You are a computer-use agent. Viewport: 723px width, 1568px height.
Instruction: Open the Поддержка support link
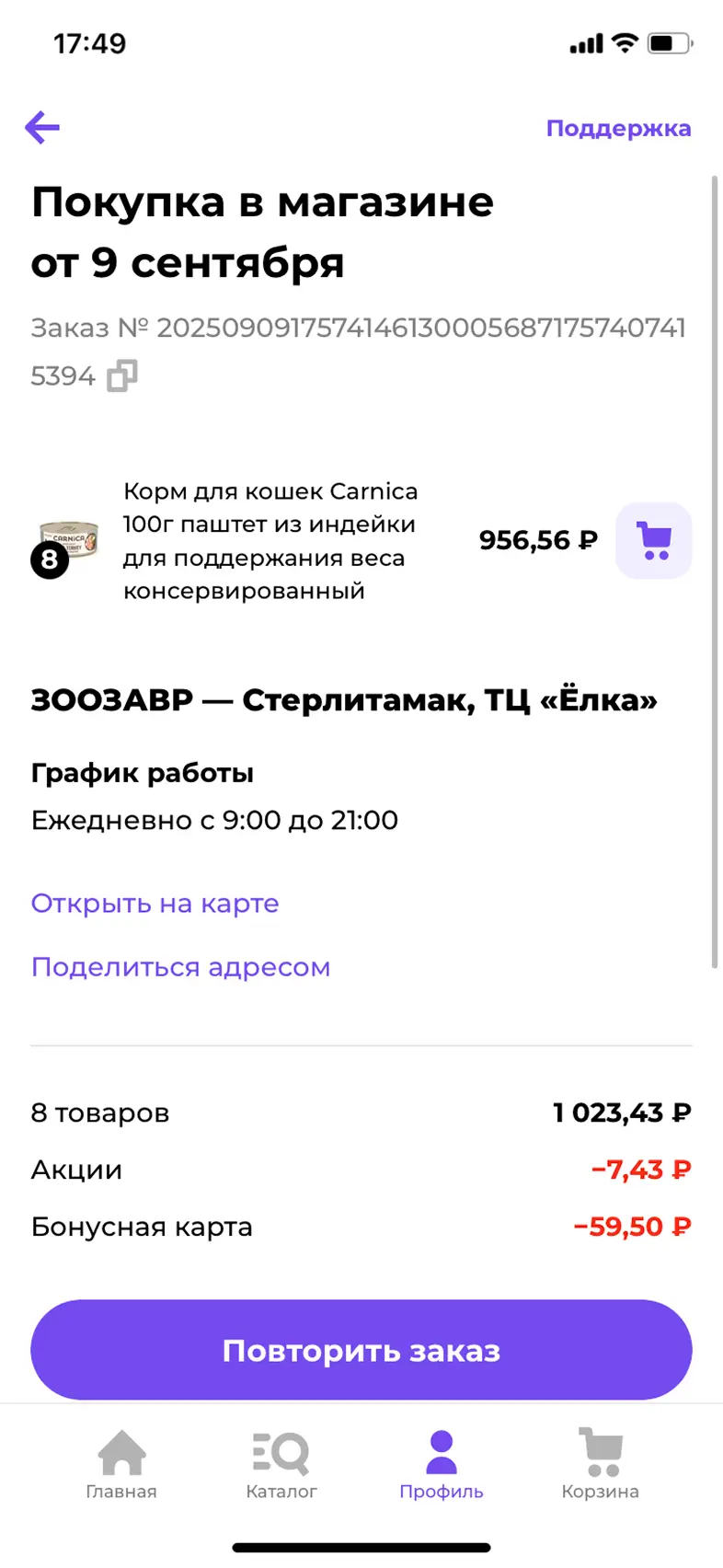point(618,128)
